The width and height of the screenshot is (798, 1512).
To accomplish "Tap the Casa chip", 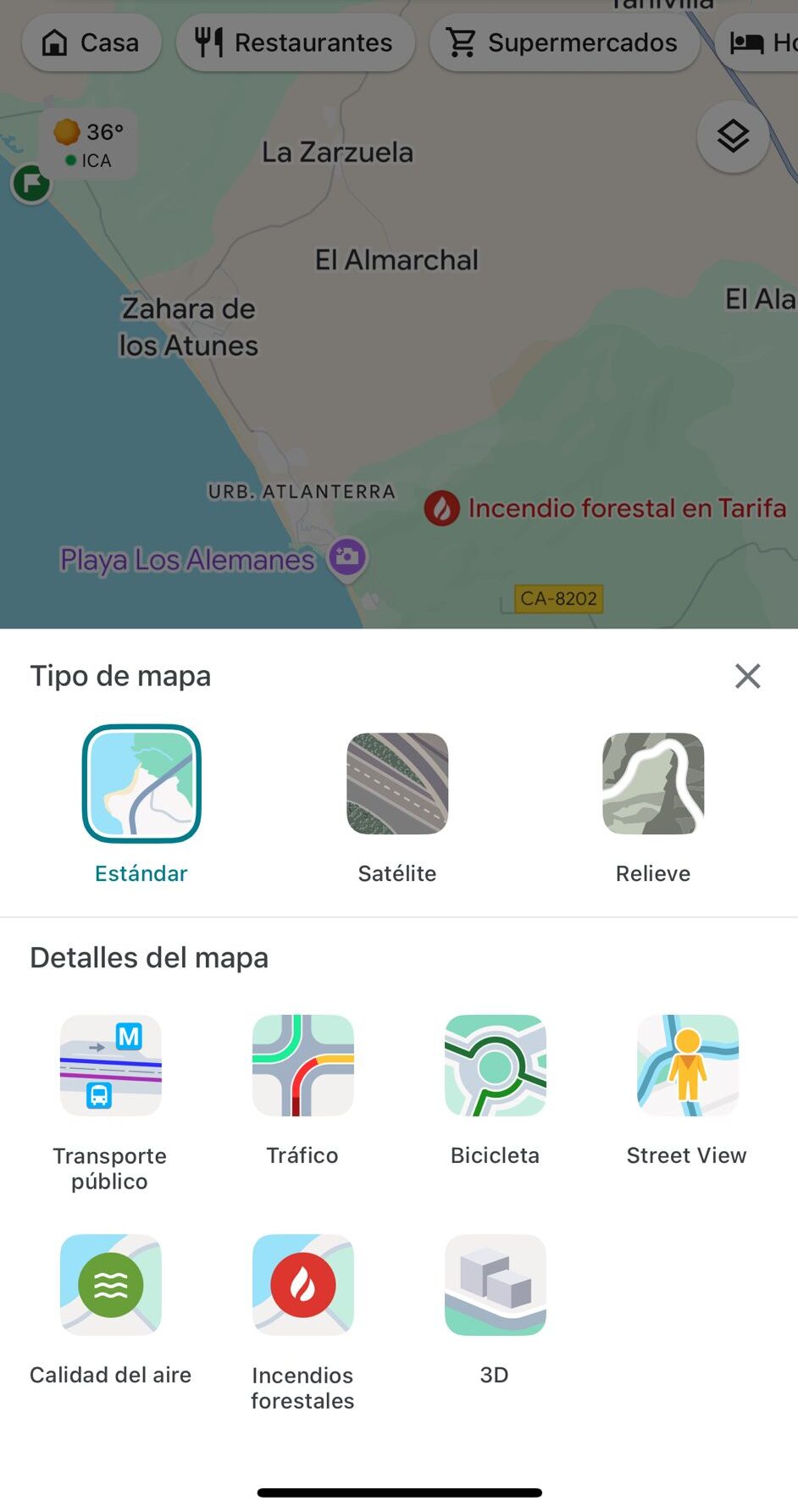I will 91,42.
